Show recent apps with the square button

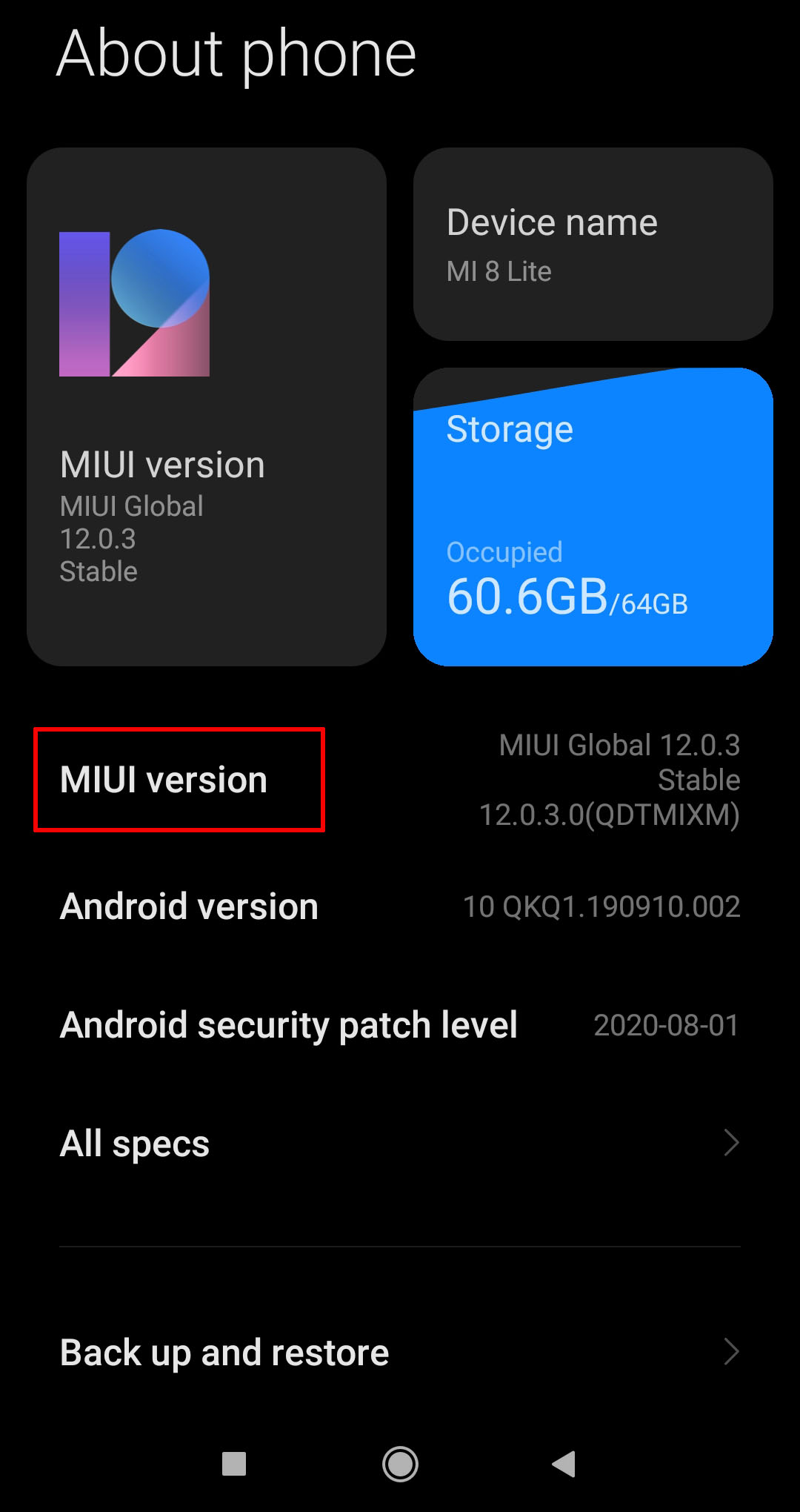[x=234, y=1464]
